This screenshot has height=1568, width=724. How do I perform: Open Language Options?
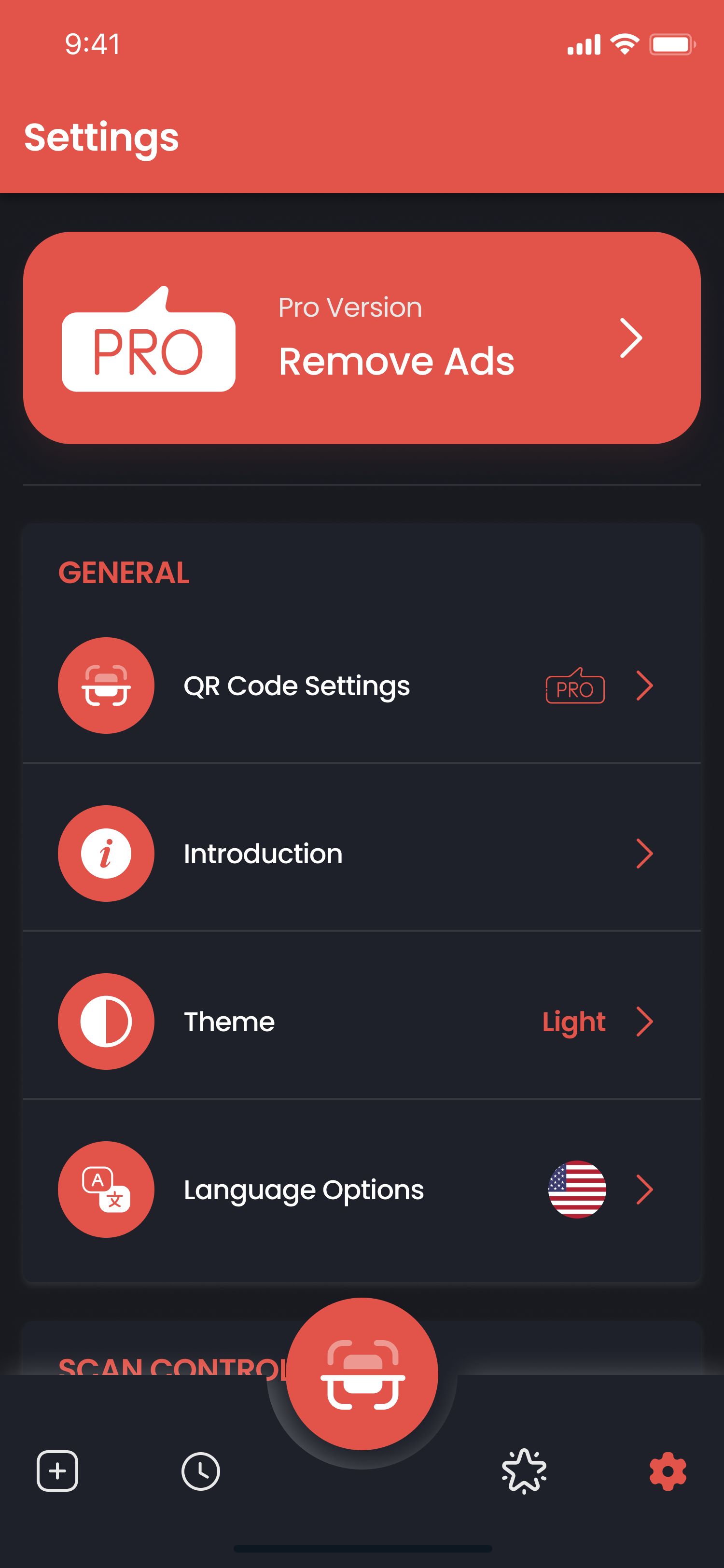tap(362, 1190)
